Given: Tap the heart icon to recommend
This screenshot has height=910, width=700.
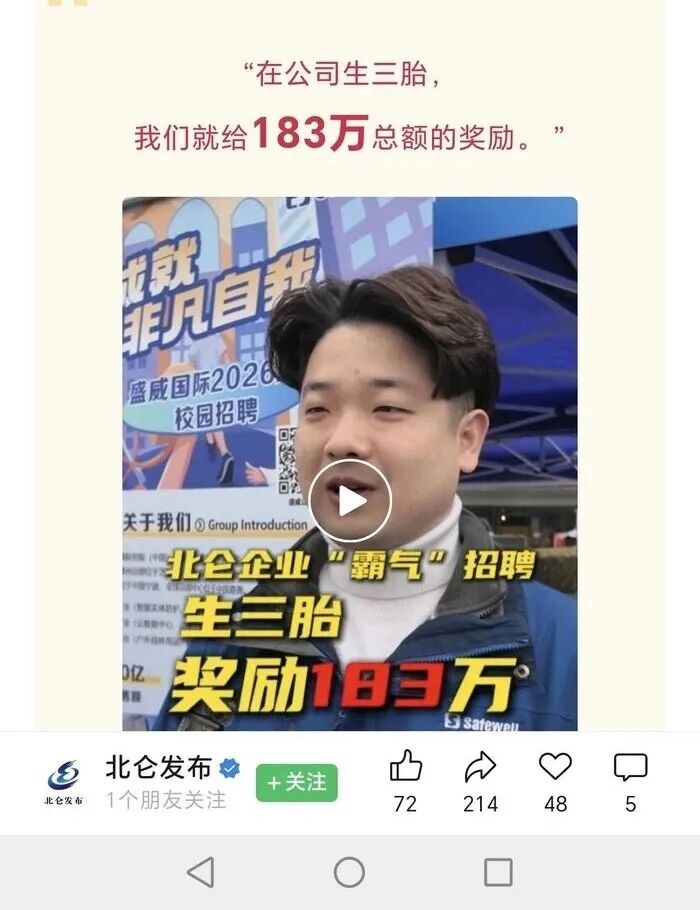Looking at the screenshot, I should point(555,767).
